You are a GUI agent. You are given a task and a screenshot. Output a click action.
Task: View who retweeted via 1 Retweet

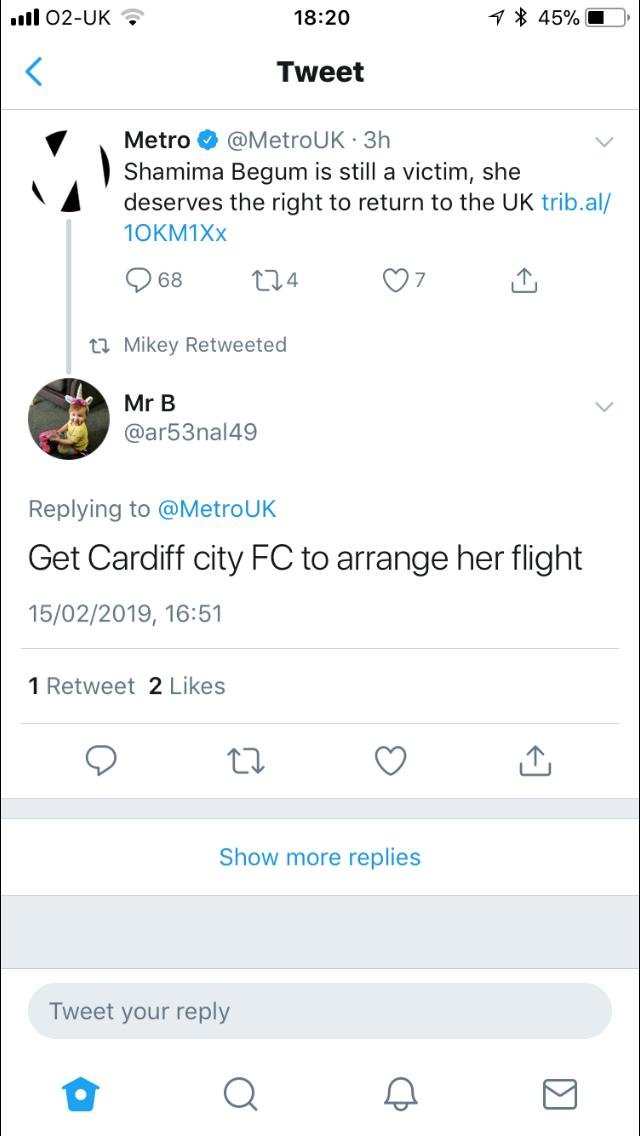[81, 686]
